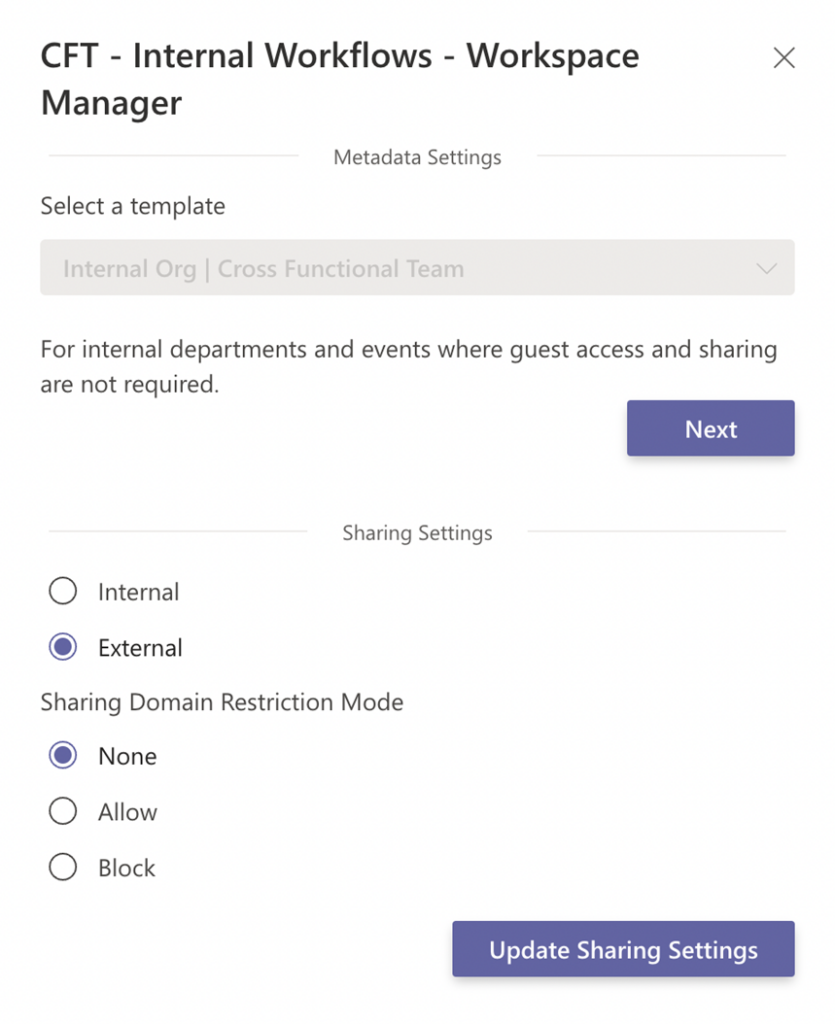835x1024 pixels.
Task: Click the Metadata Settings section header
Action: tap(417, 157)
